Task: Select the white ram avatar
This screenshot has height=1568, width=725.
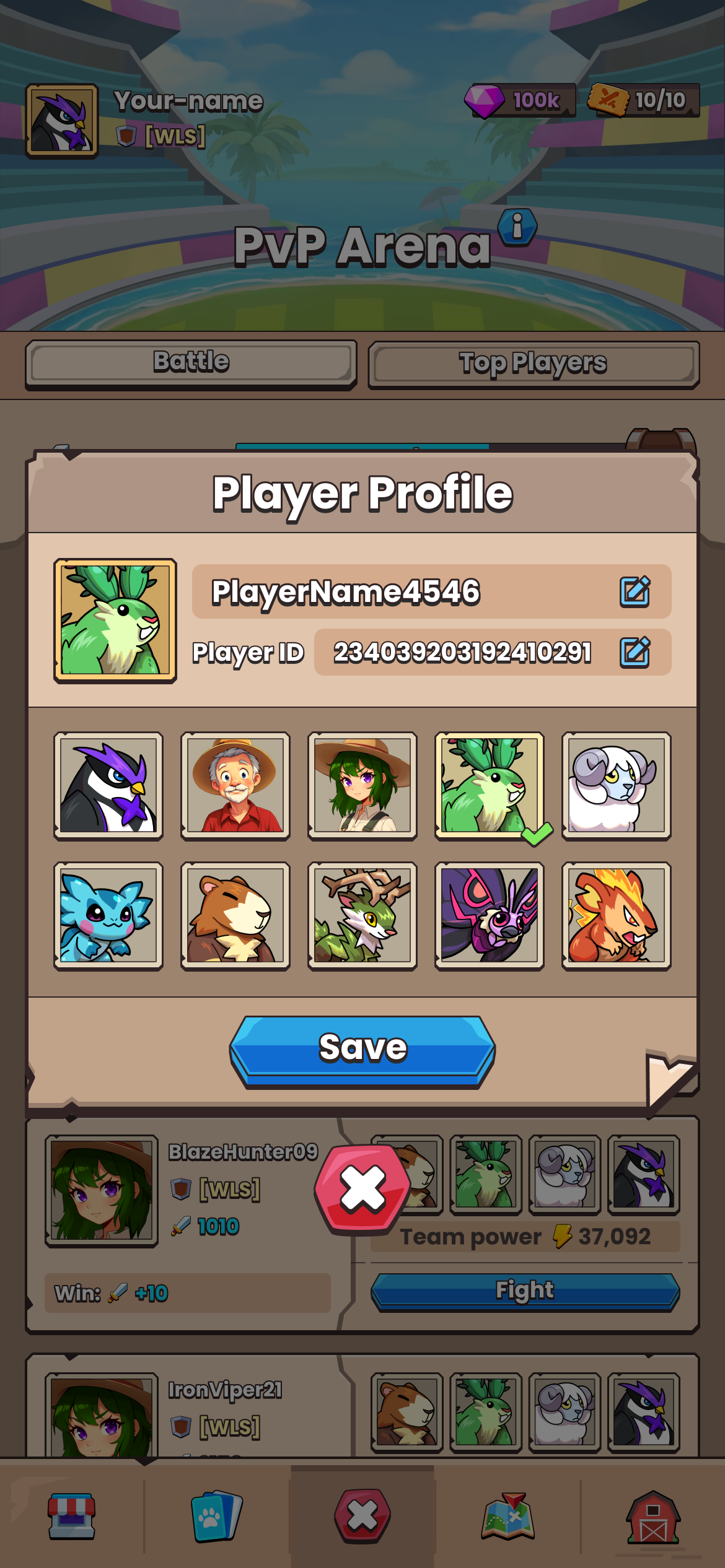Action: (617, 786)
